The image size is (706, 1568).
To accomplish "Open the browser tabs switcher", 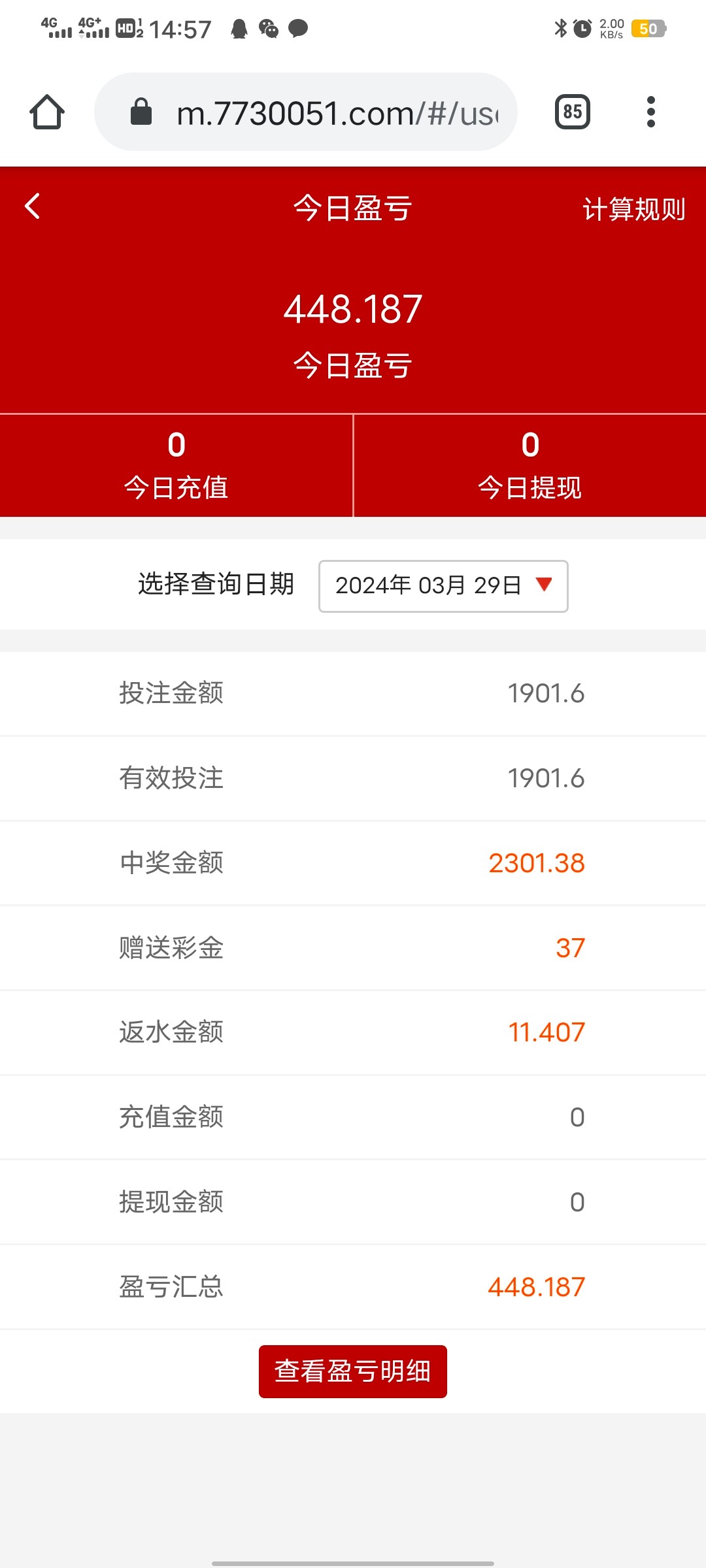I will (x=572, y=112).
